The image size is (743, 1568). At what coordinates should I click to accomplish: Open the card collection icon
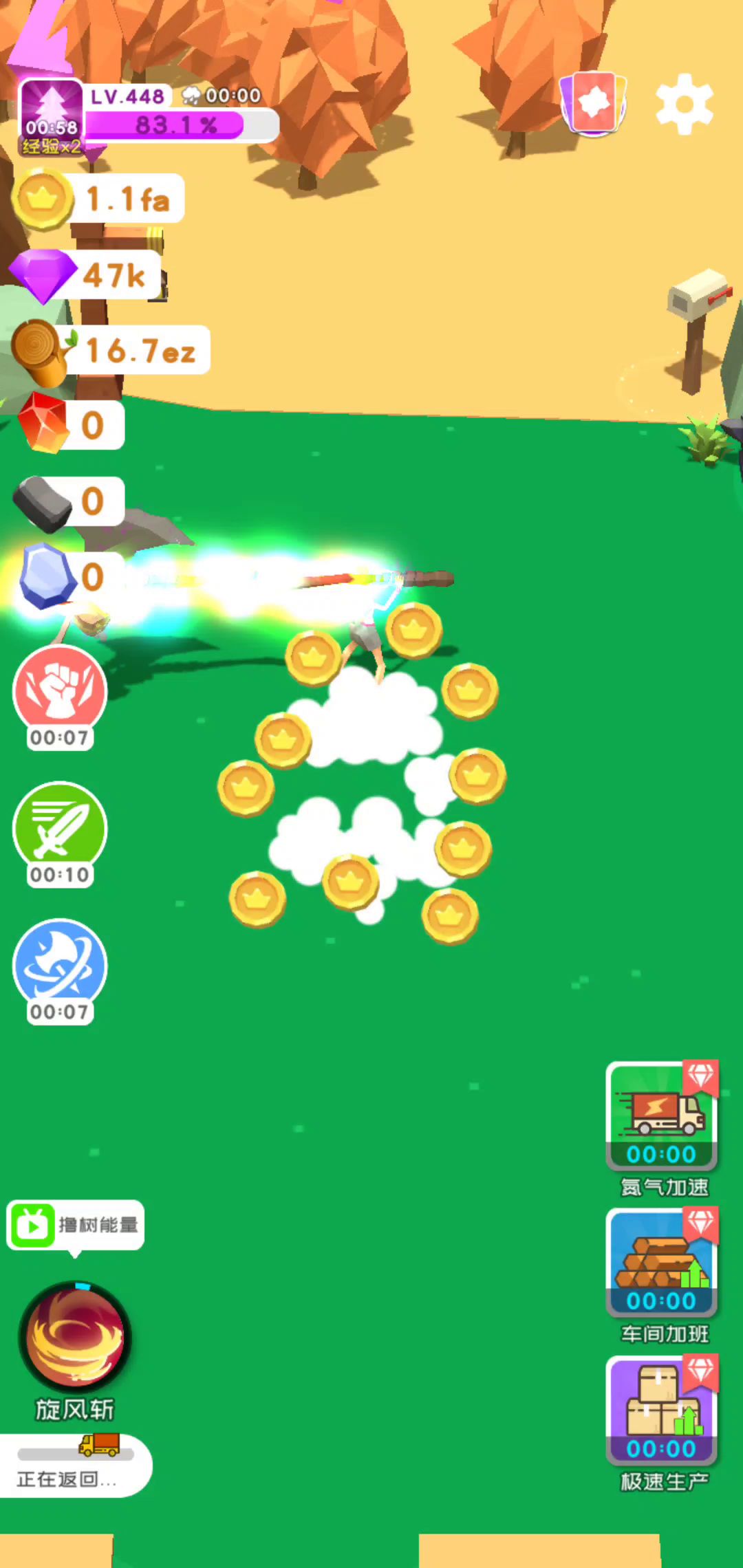pyautogui.click(x=593, y=103)
